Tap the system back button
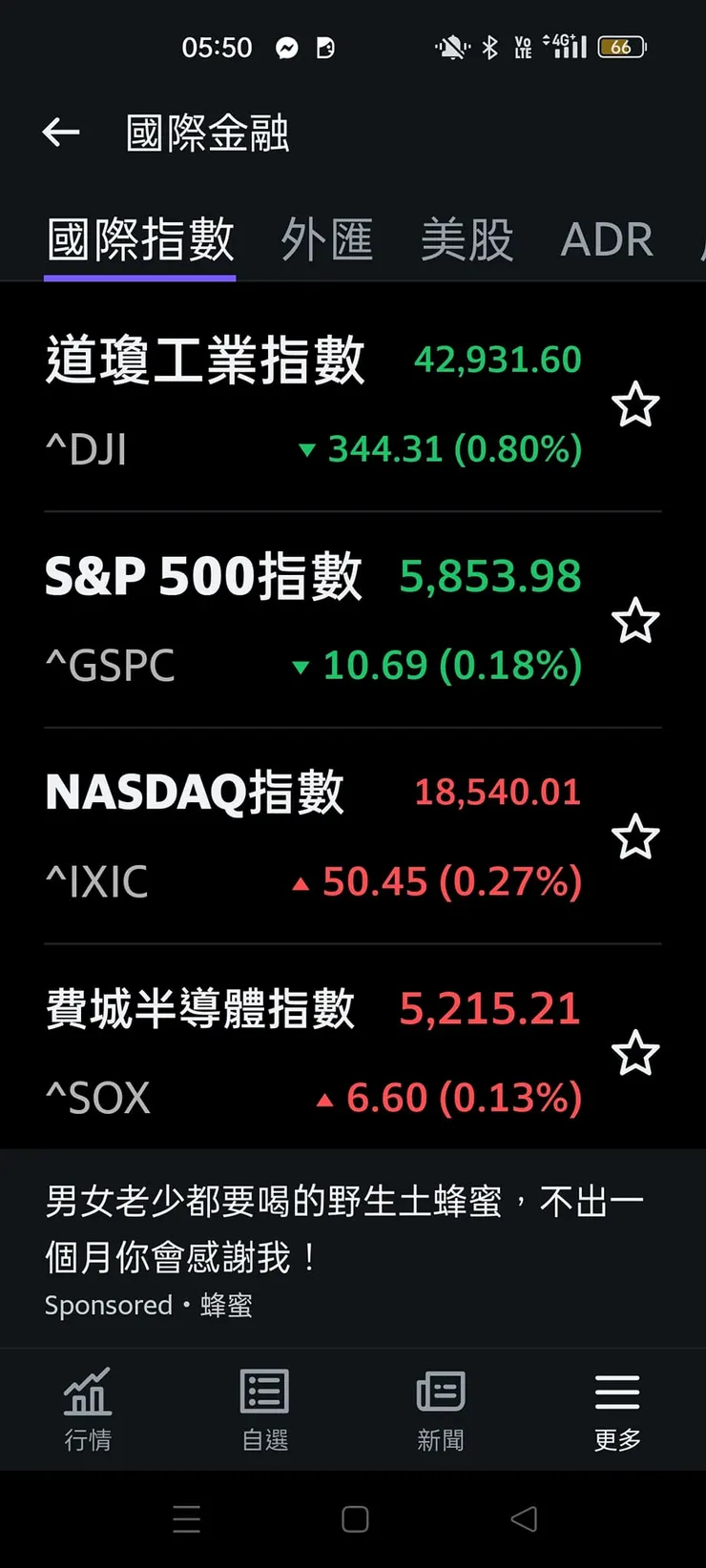 pos(524,1519)
